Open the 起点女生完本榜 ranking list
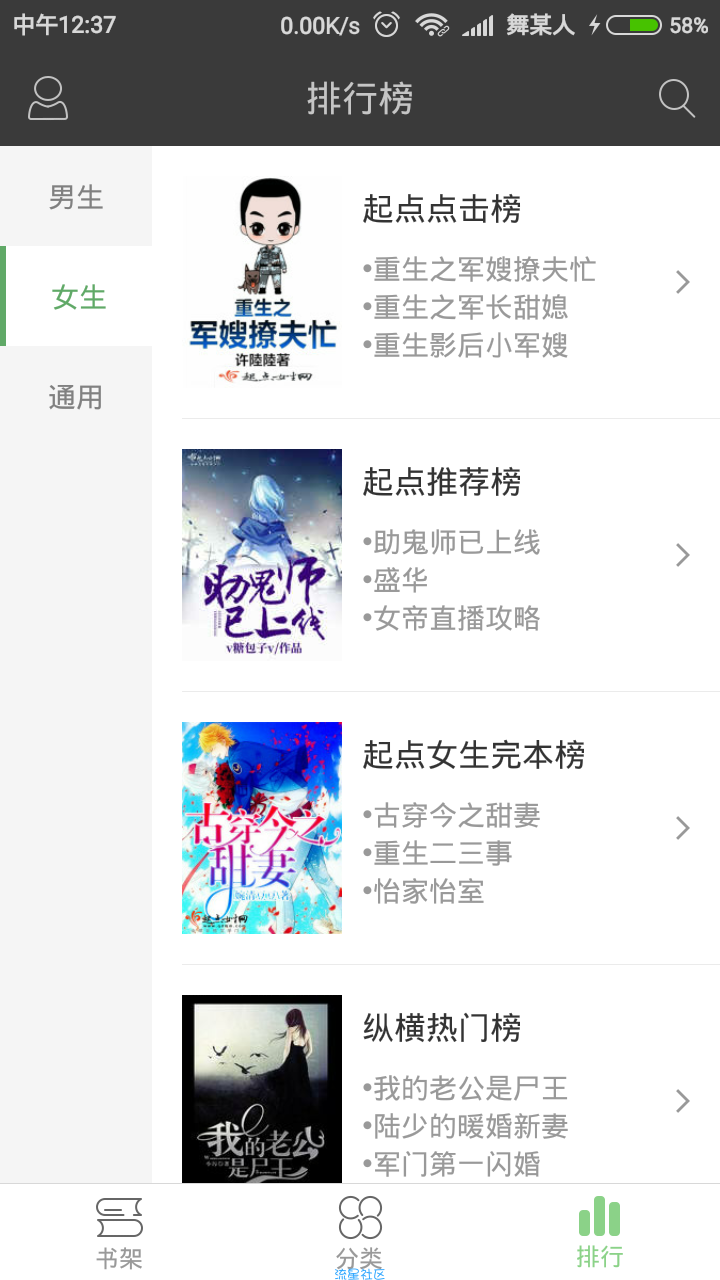 (451, 828)
